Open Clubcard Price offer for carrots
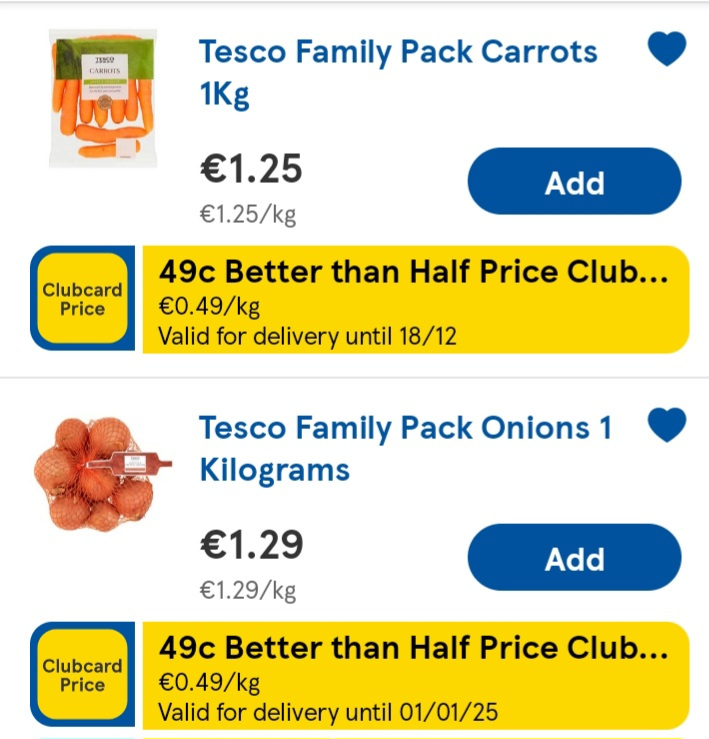Viewport: 709px width, 739px height. 414,299
